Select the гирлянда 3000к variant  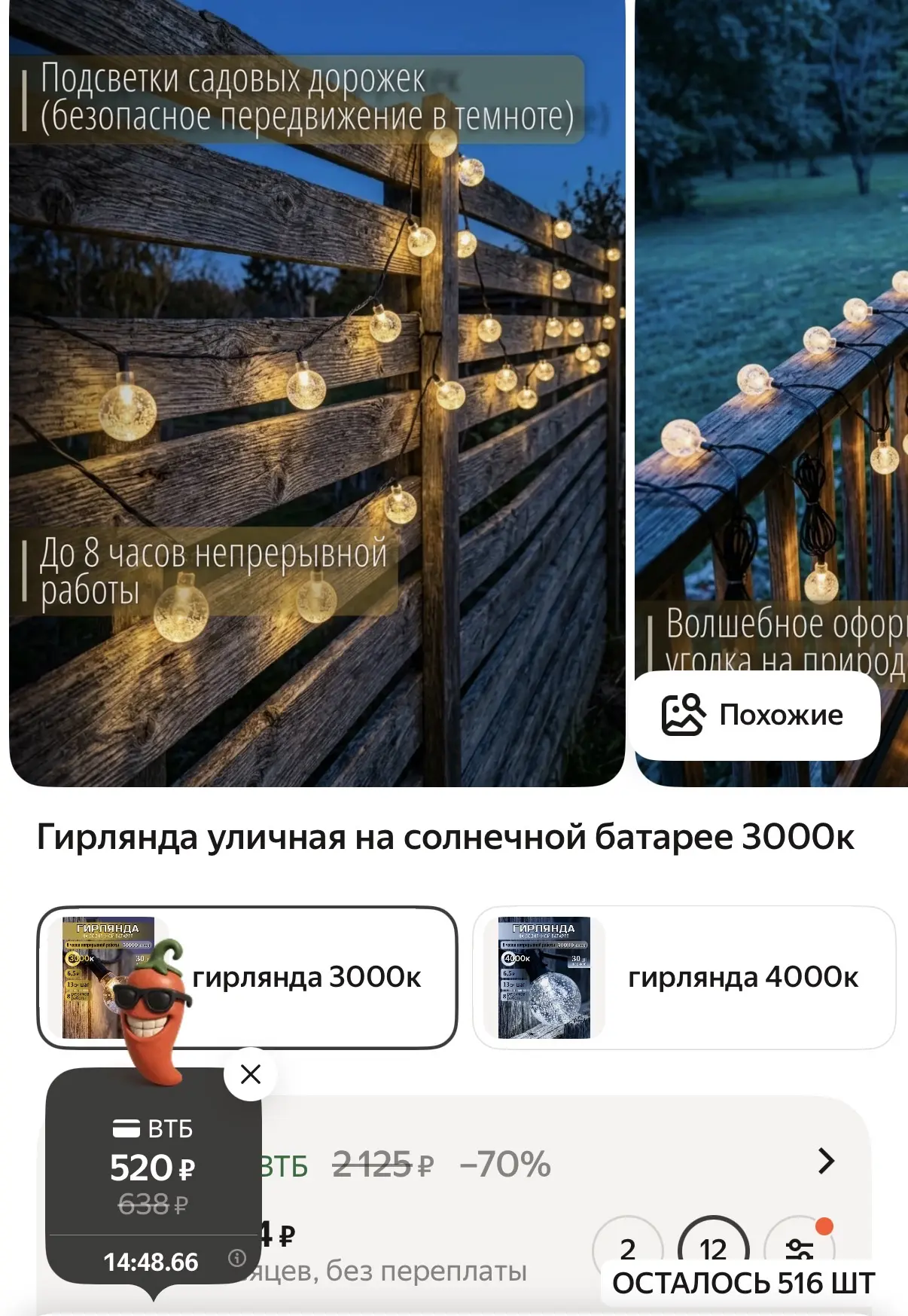tap(247, 977)
